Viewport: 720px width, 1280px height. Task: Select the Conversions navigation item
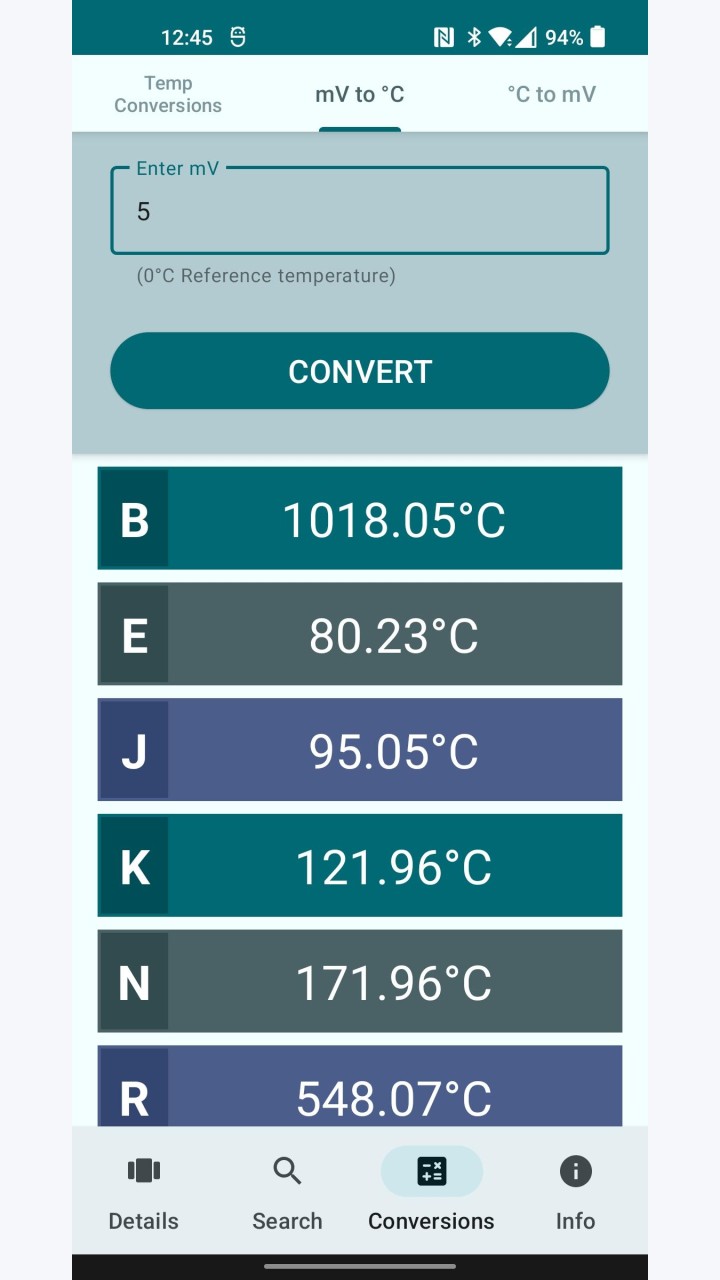click(431, 1192)
